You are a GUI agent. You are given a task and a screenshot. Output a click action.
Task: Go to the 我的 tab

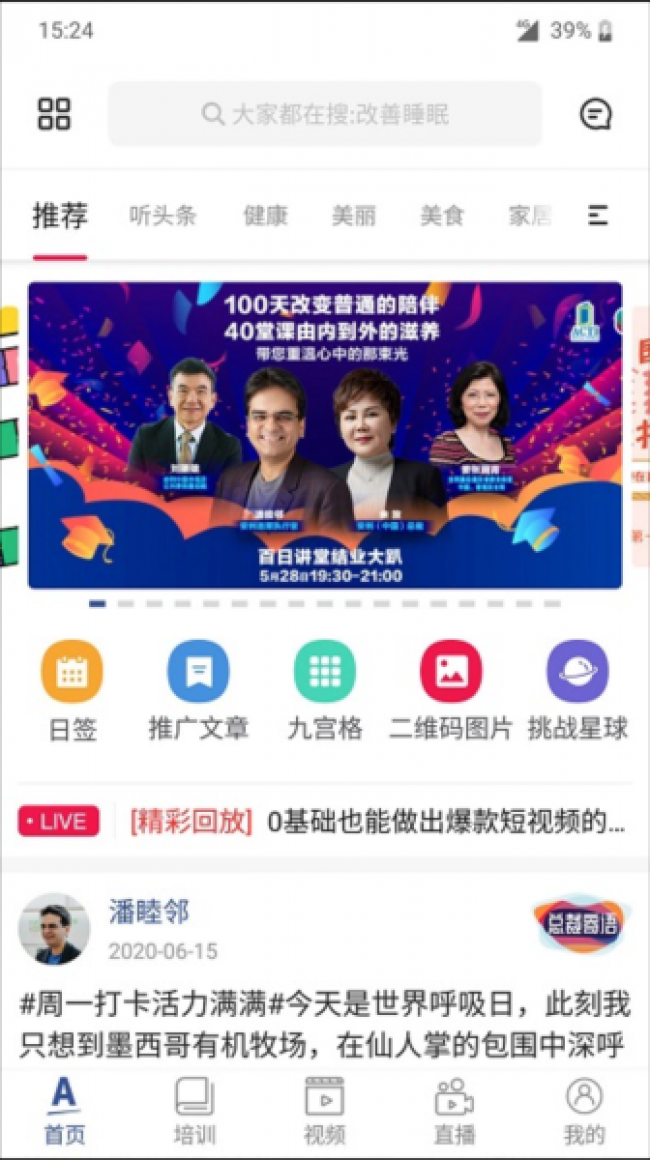click(584, 1110)
